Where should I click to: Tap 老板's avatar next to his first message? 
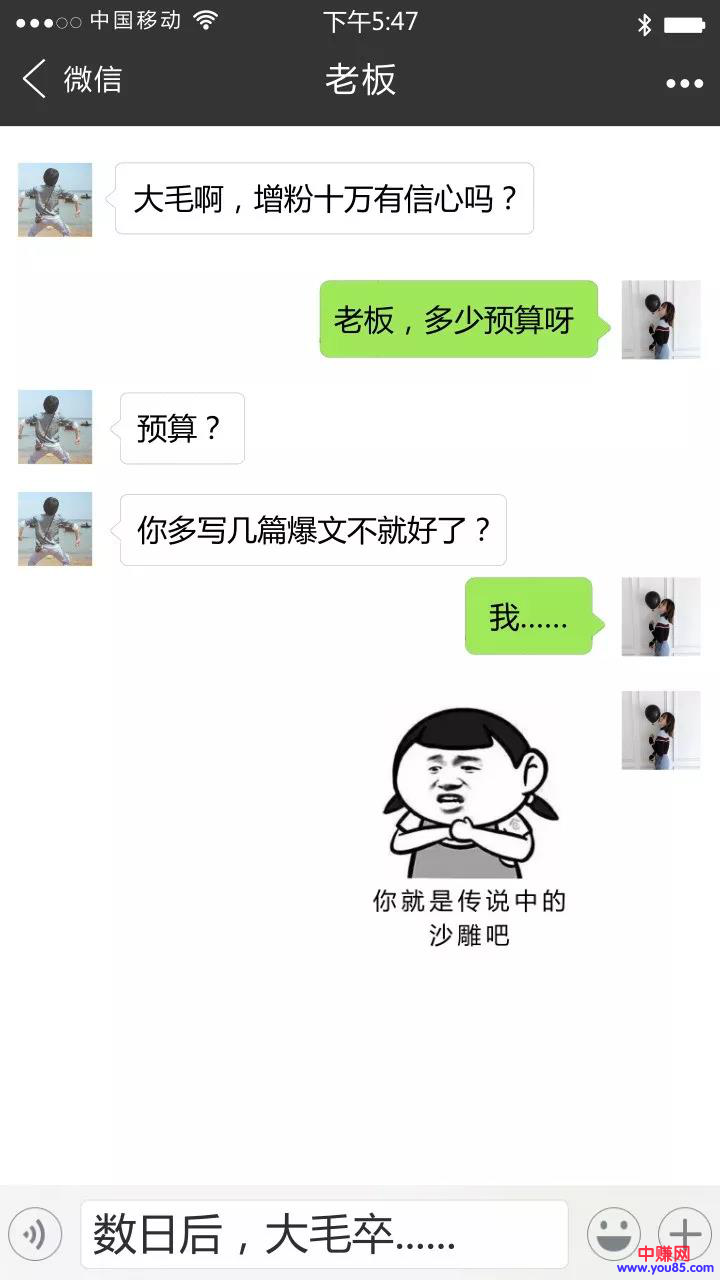[x=54, y=199]
